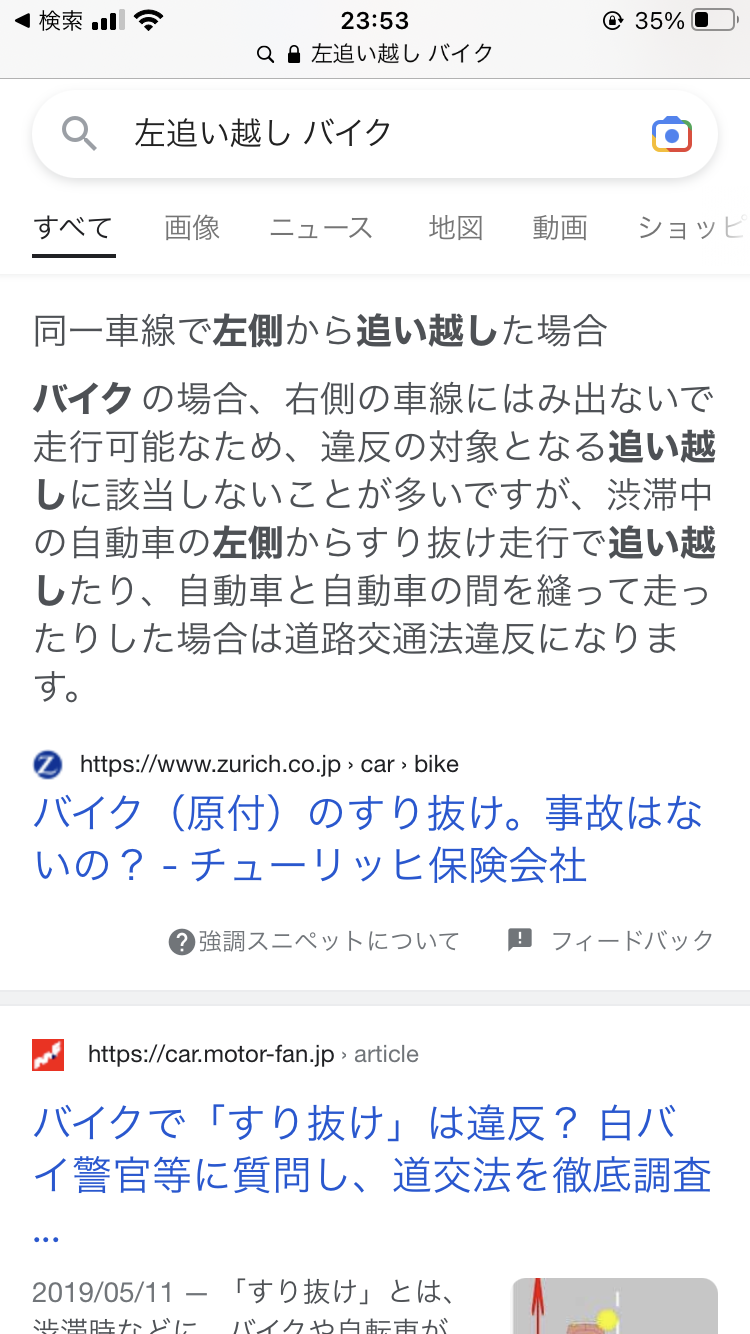Viewport: 750px width, 1334px height.
Task: Switch to the ニュース tab
Action: (321, 228)
